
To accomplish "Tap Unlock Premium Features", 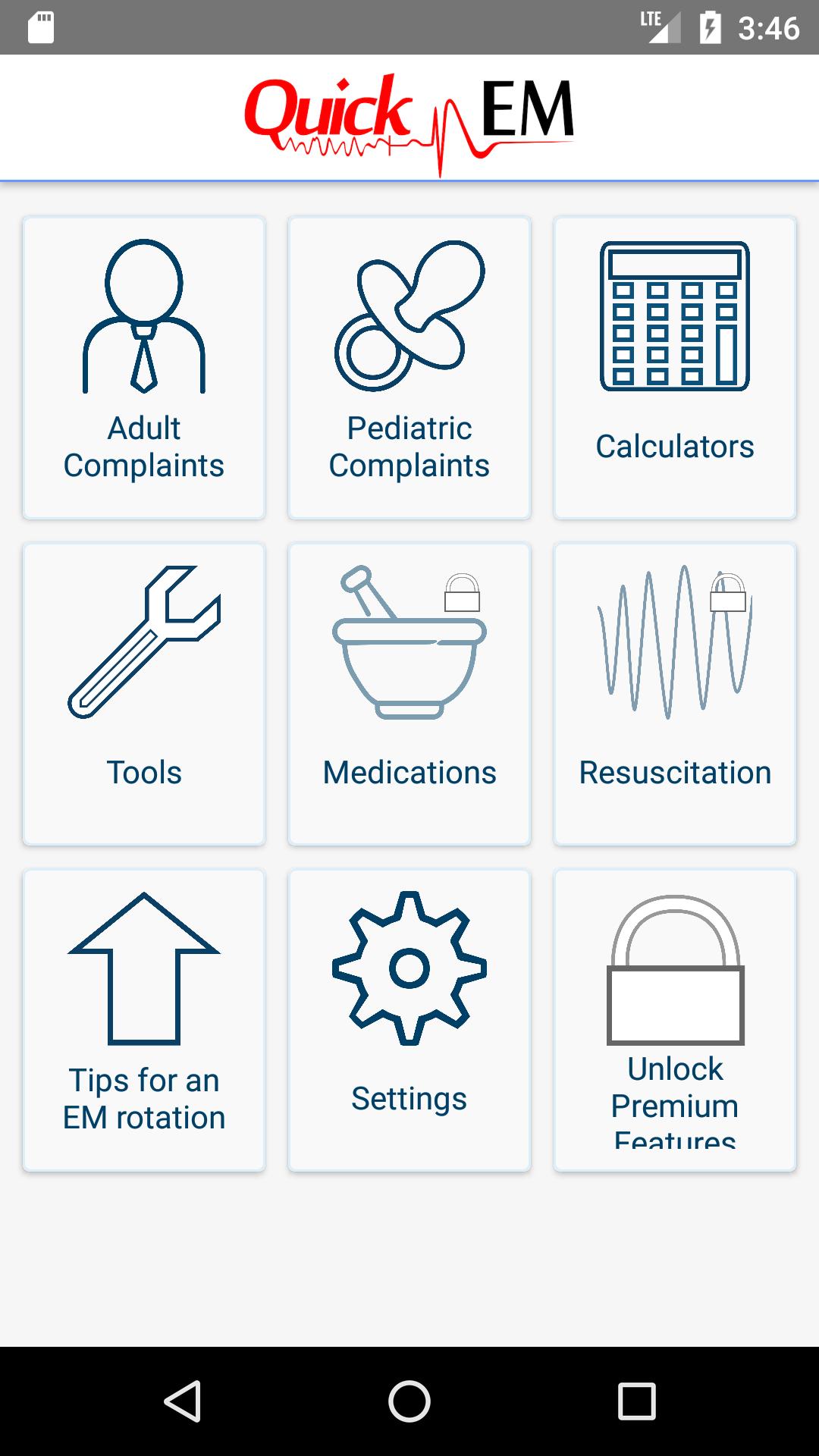I will coord(675,1020).
